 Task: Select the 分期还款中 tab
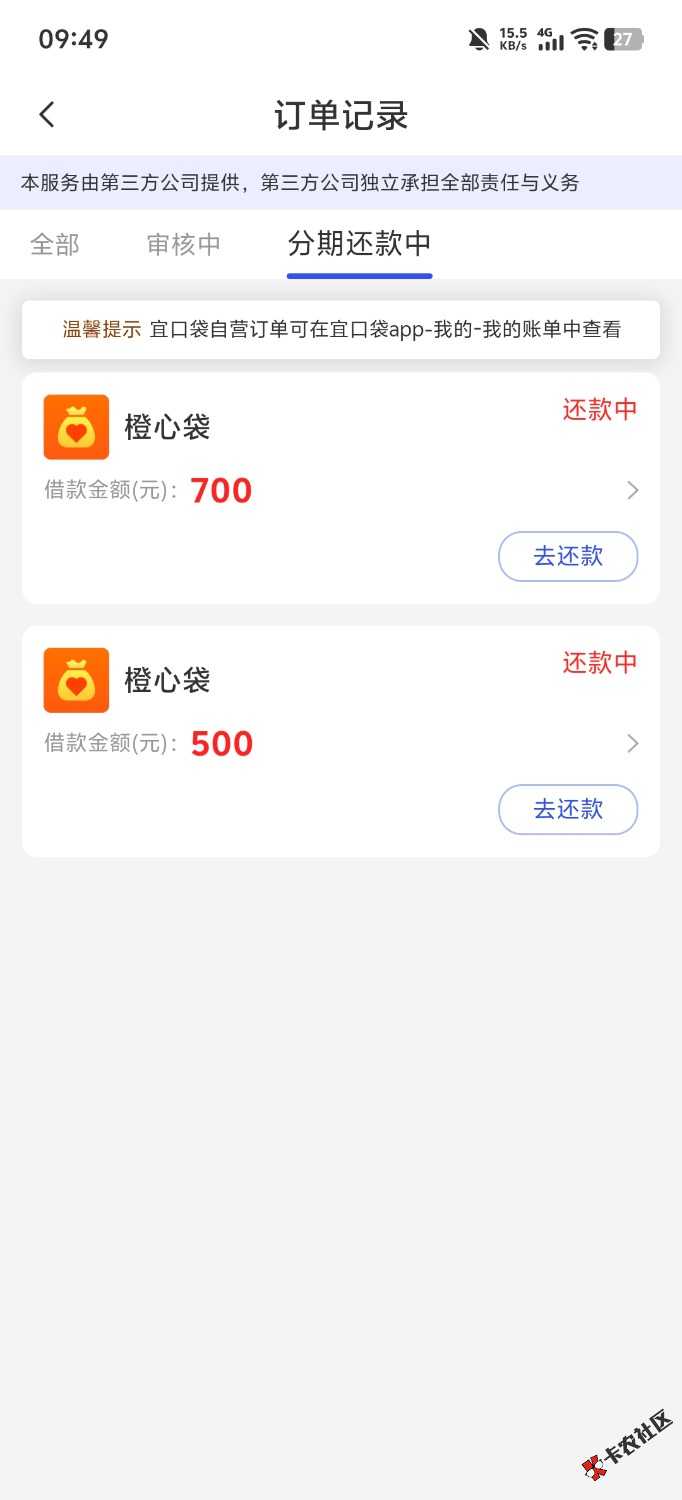tap(359, 244)
